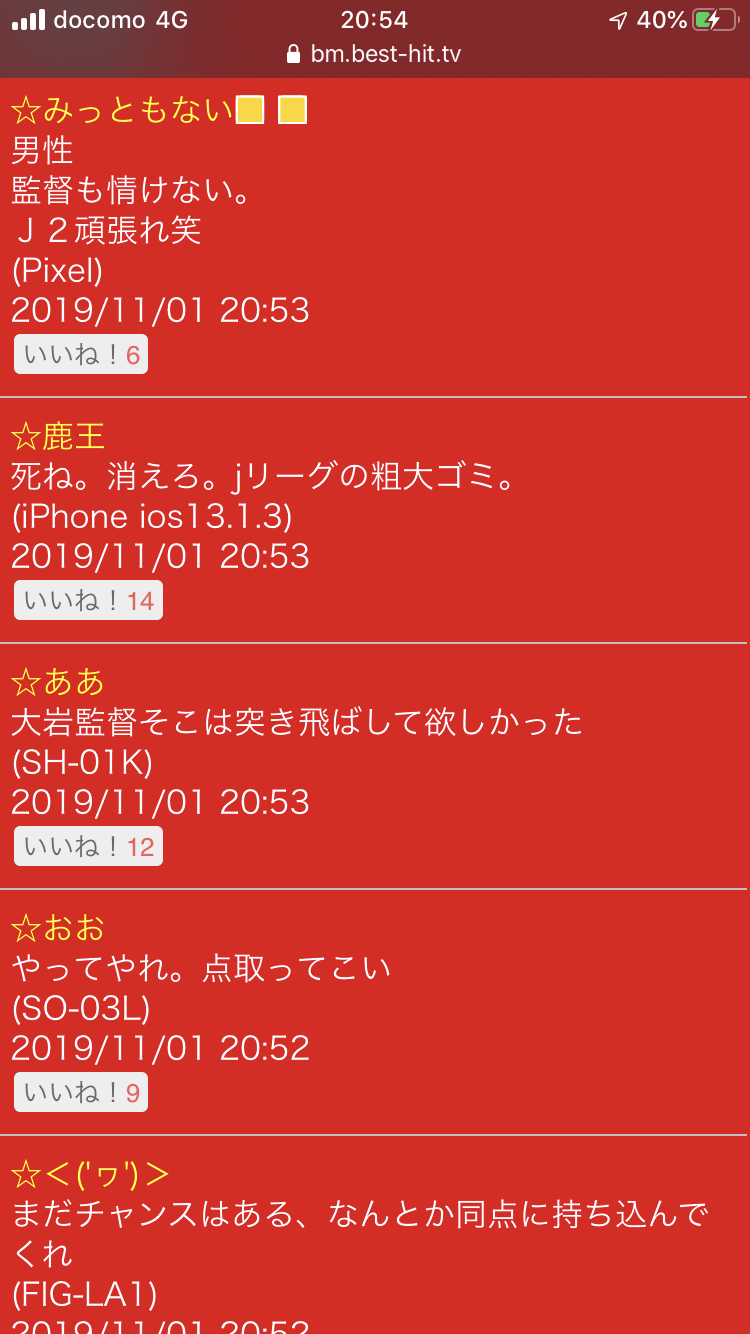Tap いいね on ああ's comment
Image resolution: width=750 pixels, height=1334 pixels.
click(x=88, y=847)
